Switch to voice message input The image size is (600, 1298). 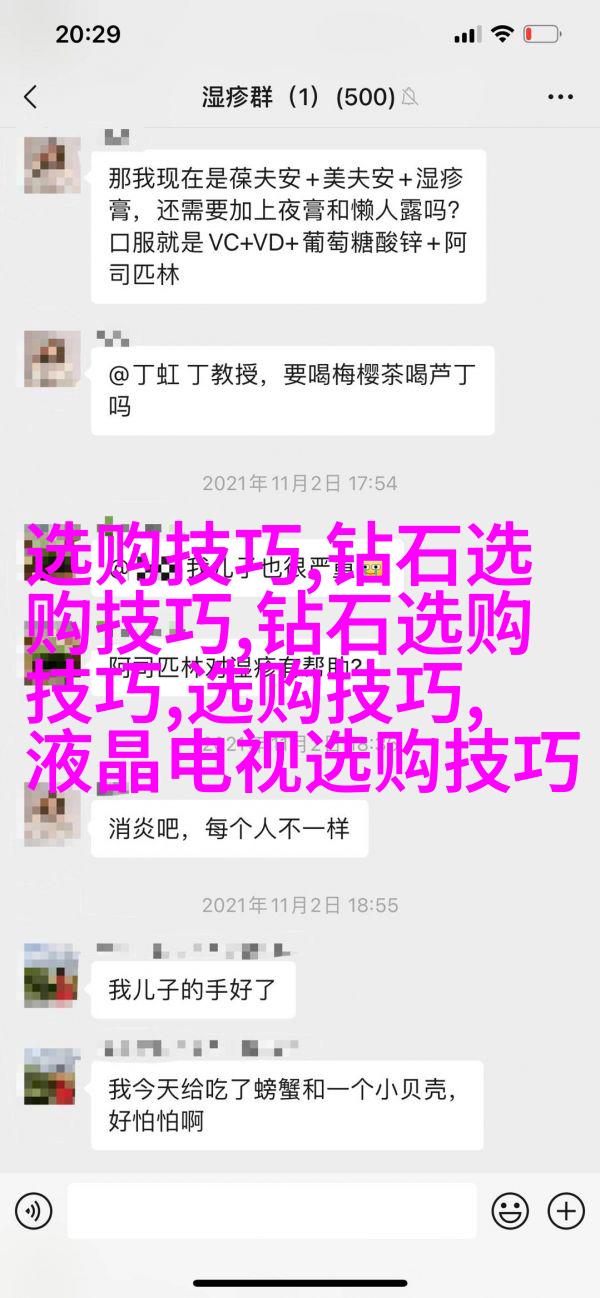pyautogui.click(x=33, y=1210)
